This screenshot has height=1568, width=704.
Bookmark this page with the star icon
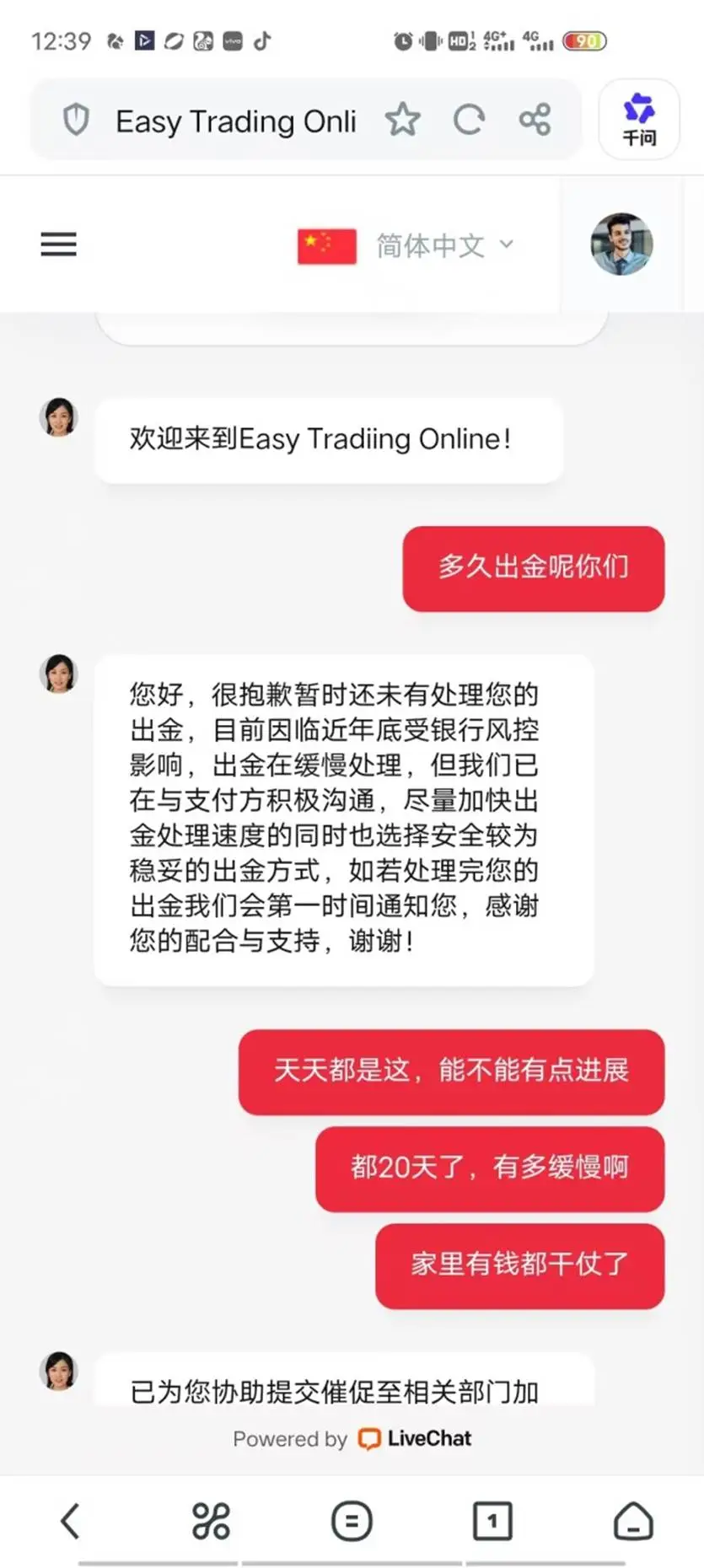(x=402, y=120)
